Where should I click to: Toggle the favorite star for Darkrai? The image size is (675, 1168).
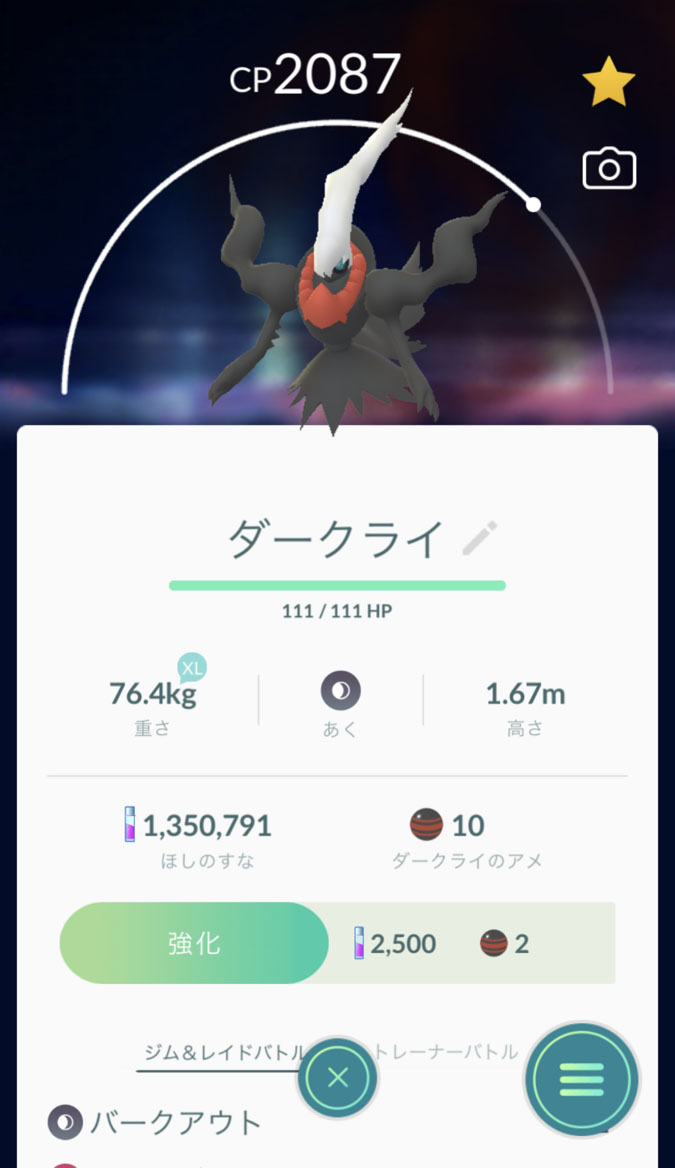click(608, 82)
